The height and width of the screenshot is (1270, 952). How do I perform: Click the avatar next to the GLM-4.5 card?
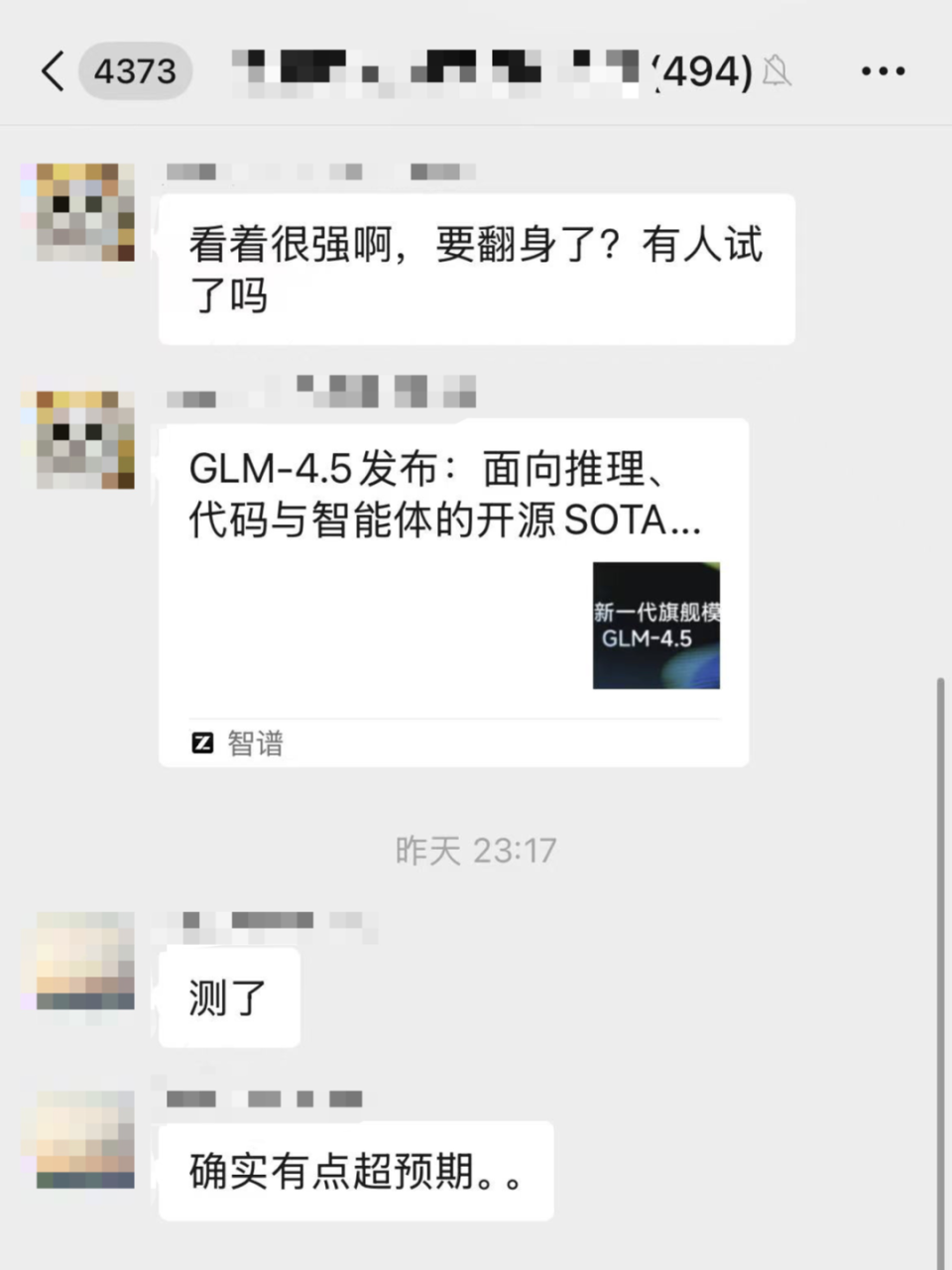tap(83, 439)
